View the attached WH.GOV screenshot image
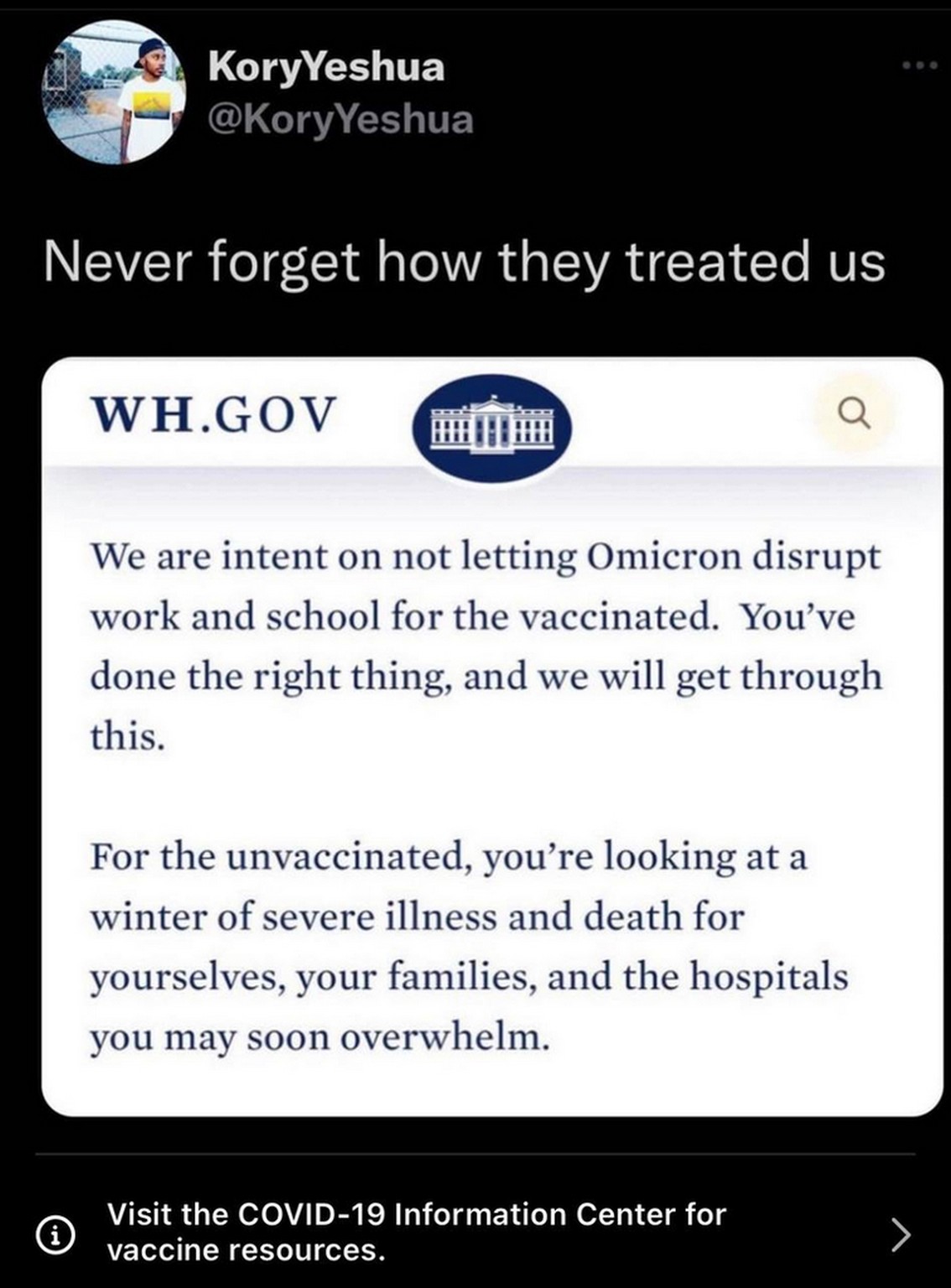 492,736
